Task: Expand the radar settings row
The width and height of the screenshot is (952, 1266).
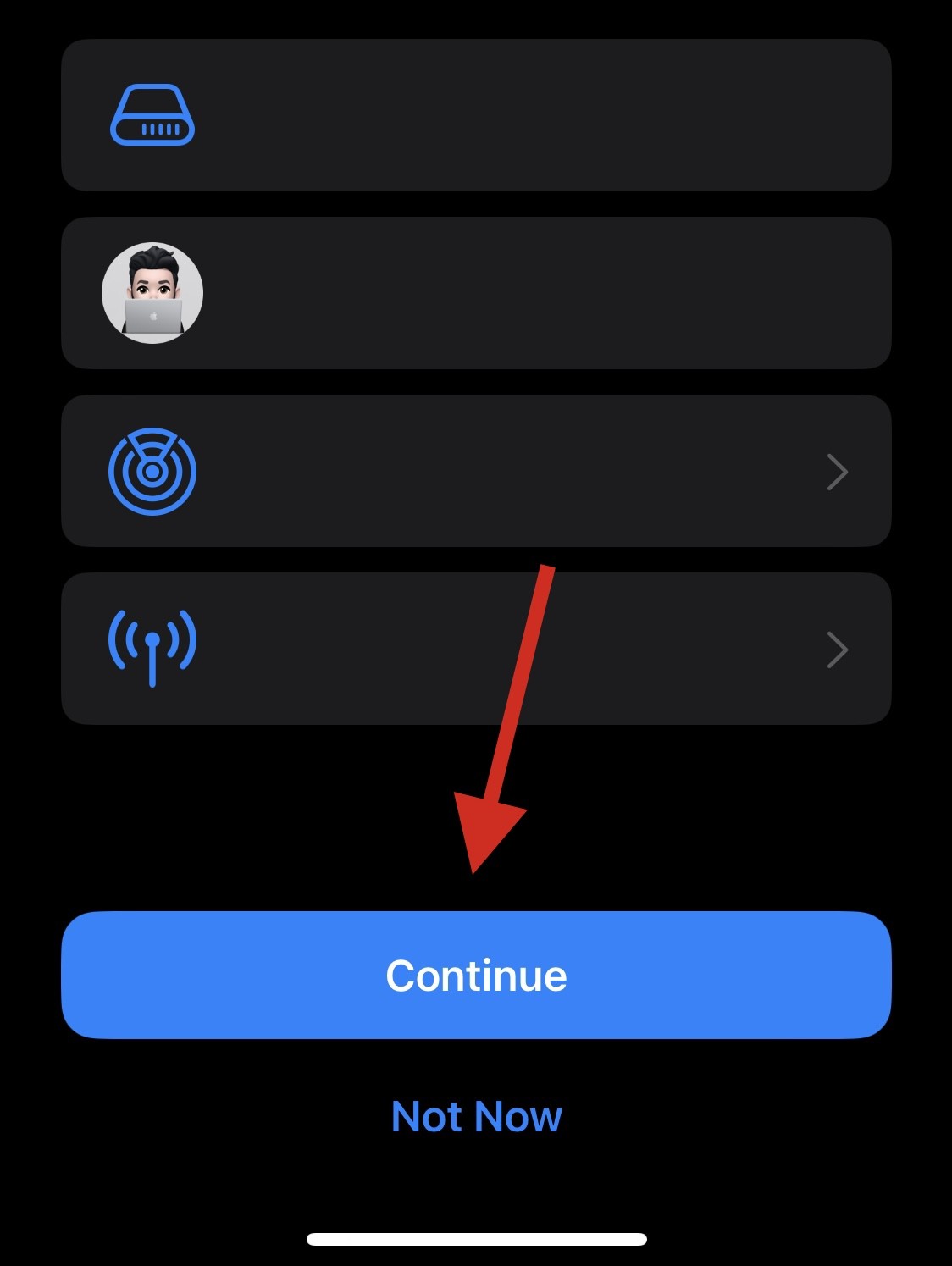Action: coord(837,472)
